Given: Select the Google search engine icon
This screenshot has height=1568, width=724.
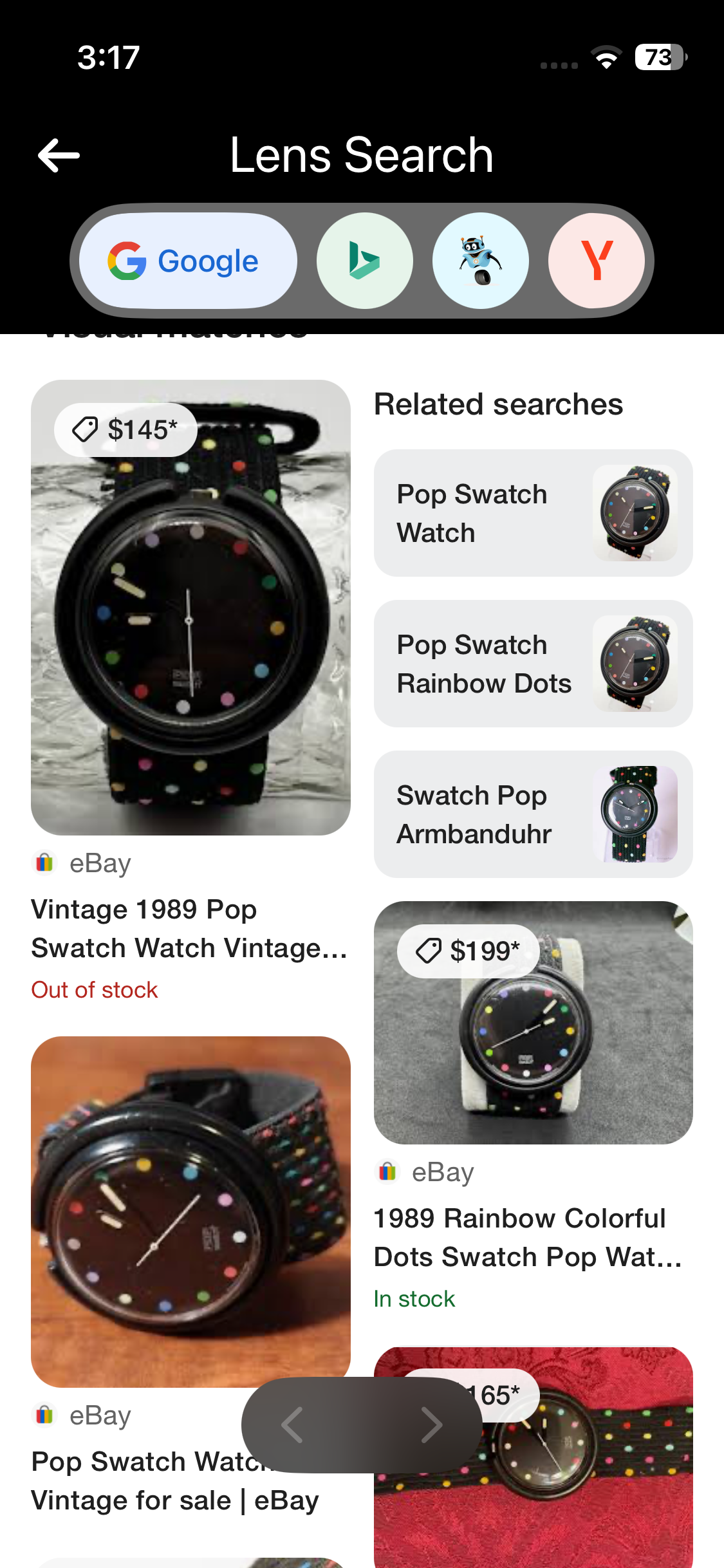Looking at the screenshot, I should point(186,260).
